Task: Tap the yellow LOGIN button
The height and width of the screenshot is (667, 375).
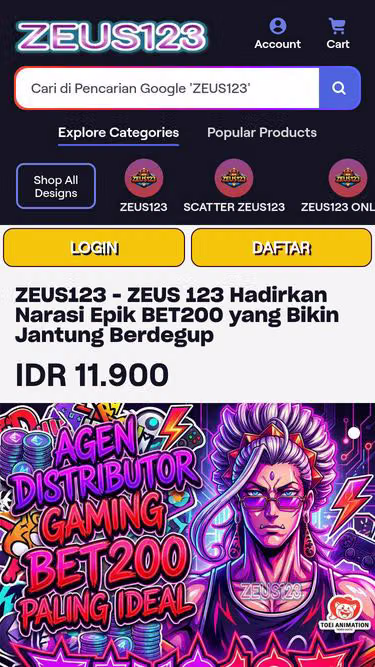Action: coord(94,248)
